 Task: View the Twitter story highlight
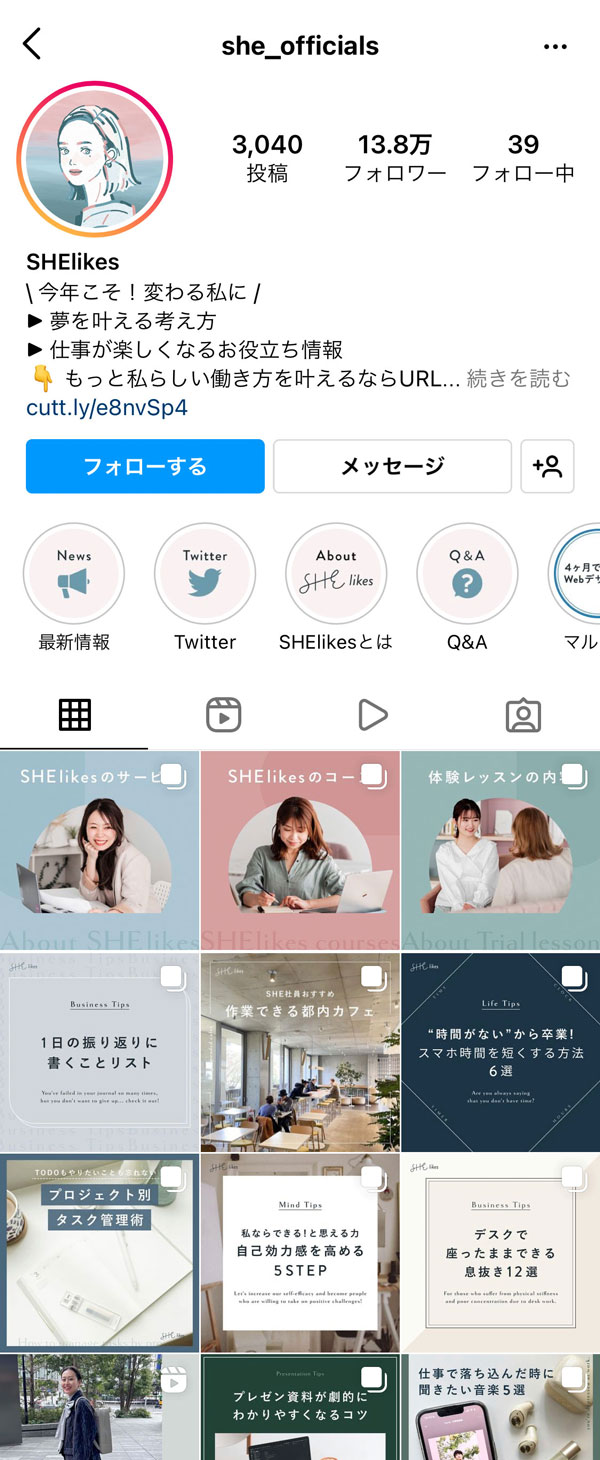(205, 574)
